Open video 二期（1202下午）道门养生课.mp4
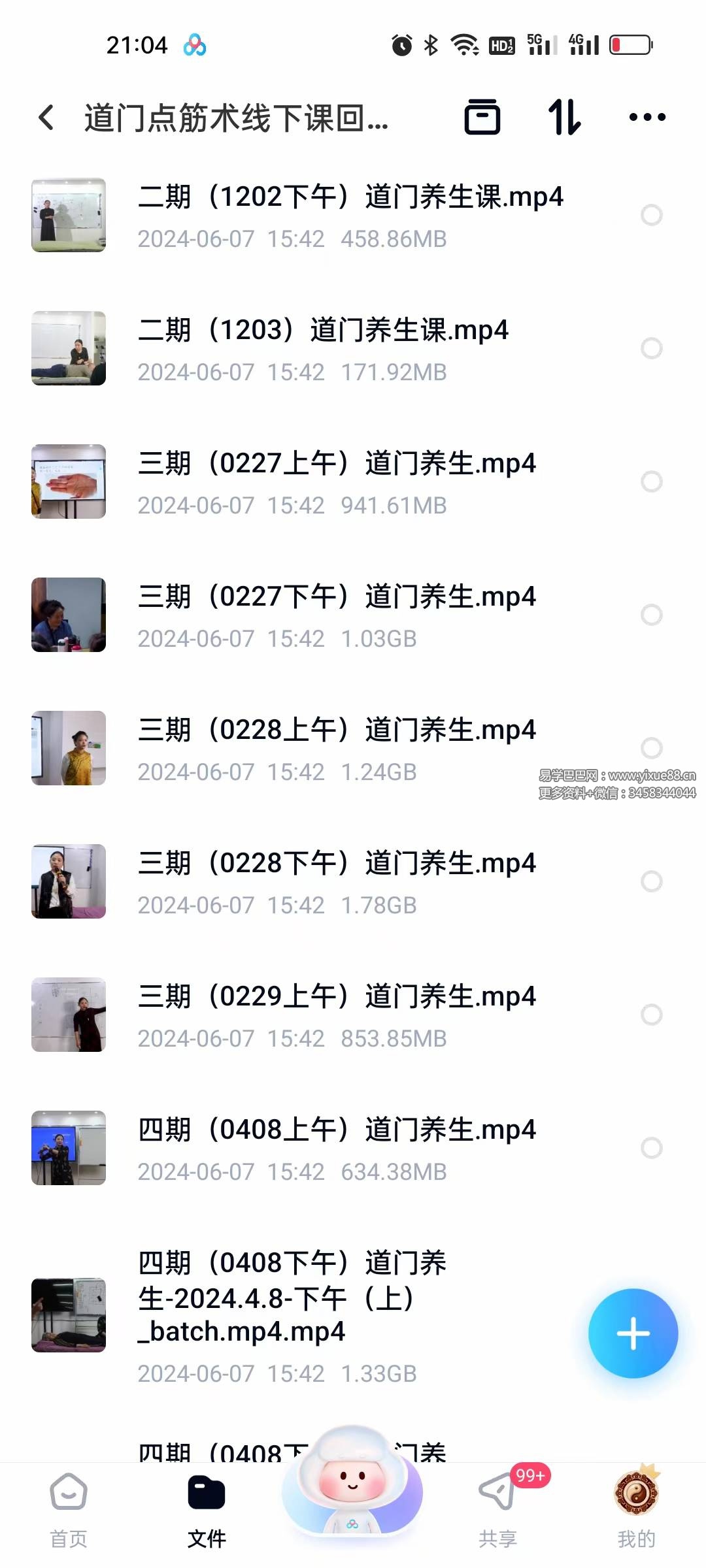This screenshot has height=1568, width=706. pyautogui.click(x=350, y=216)
